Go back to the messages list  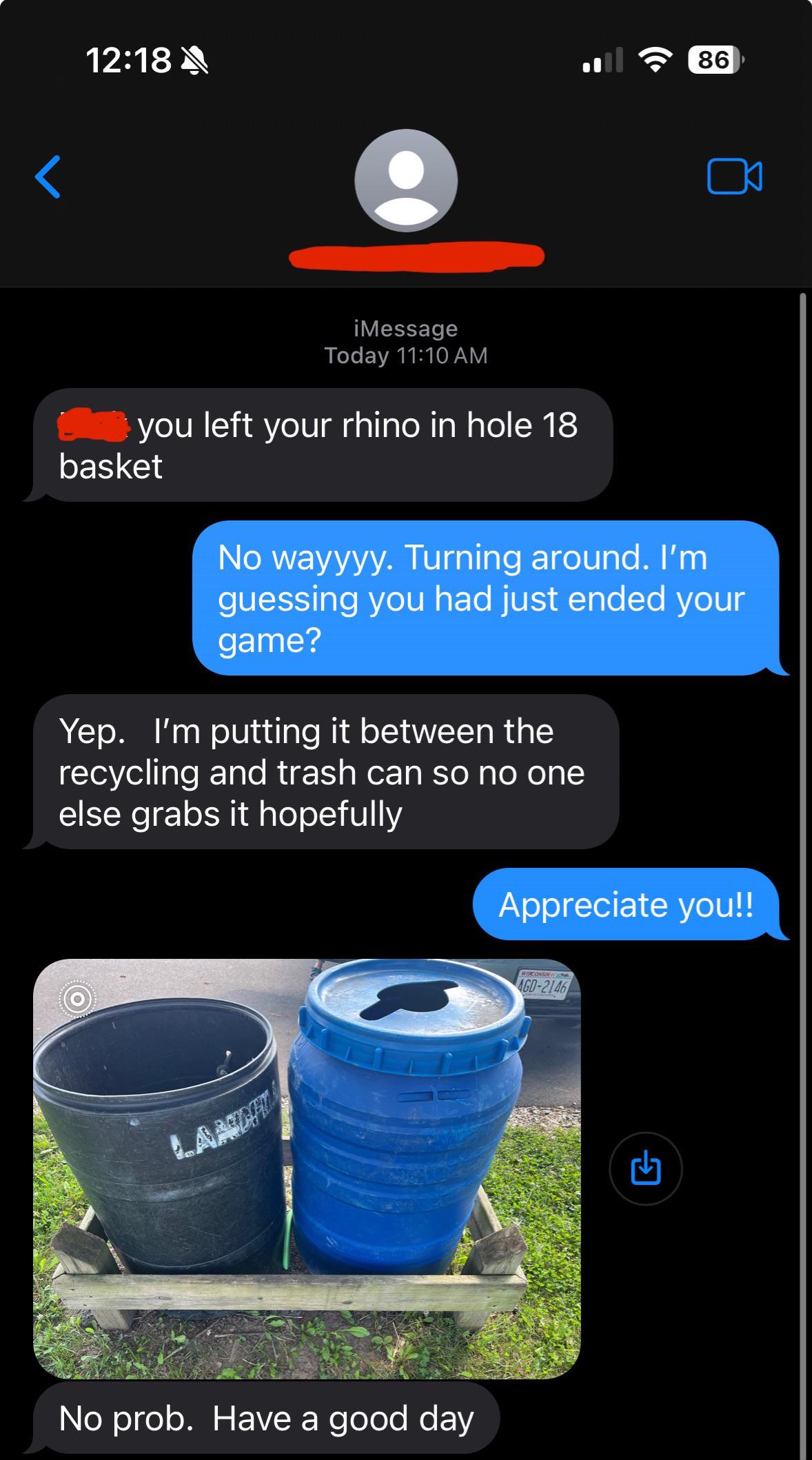click(48, 177)
